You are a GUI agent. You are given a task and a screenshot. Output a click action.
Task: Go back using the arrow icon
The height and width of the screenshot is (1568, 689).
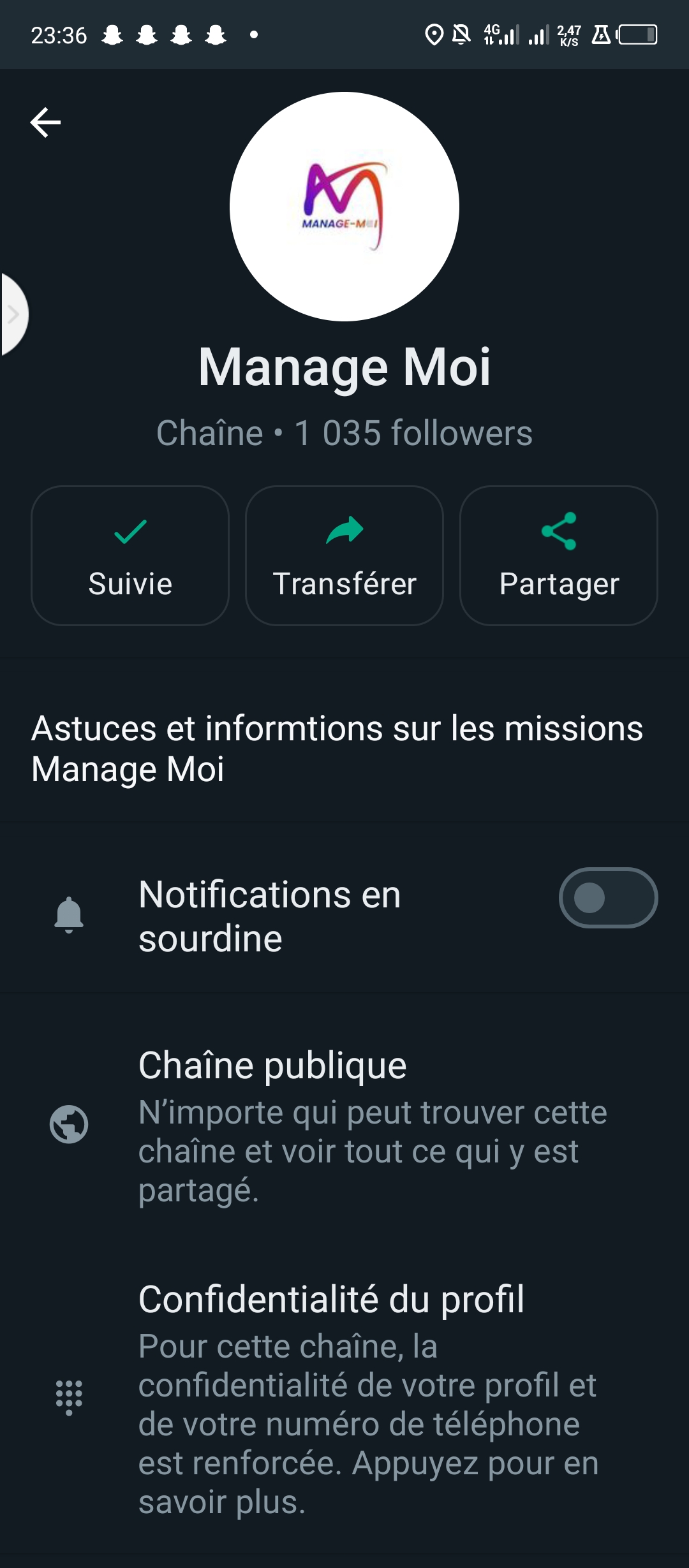coord(45,122)
